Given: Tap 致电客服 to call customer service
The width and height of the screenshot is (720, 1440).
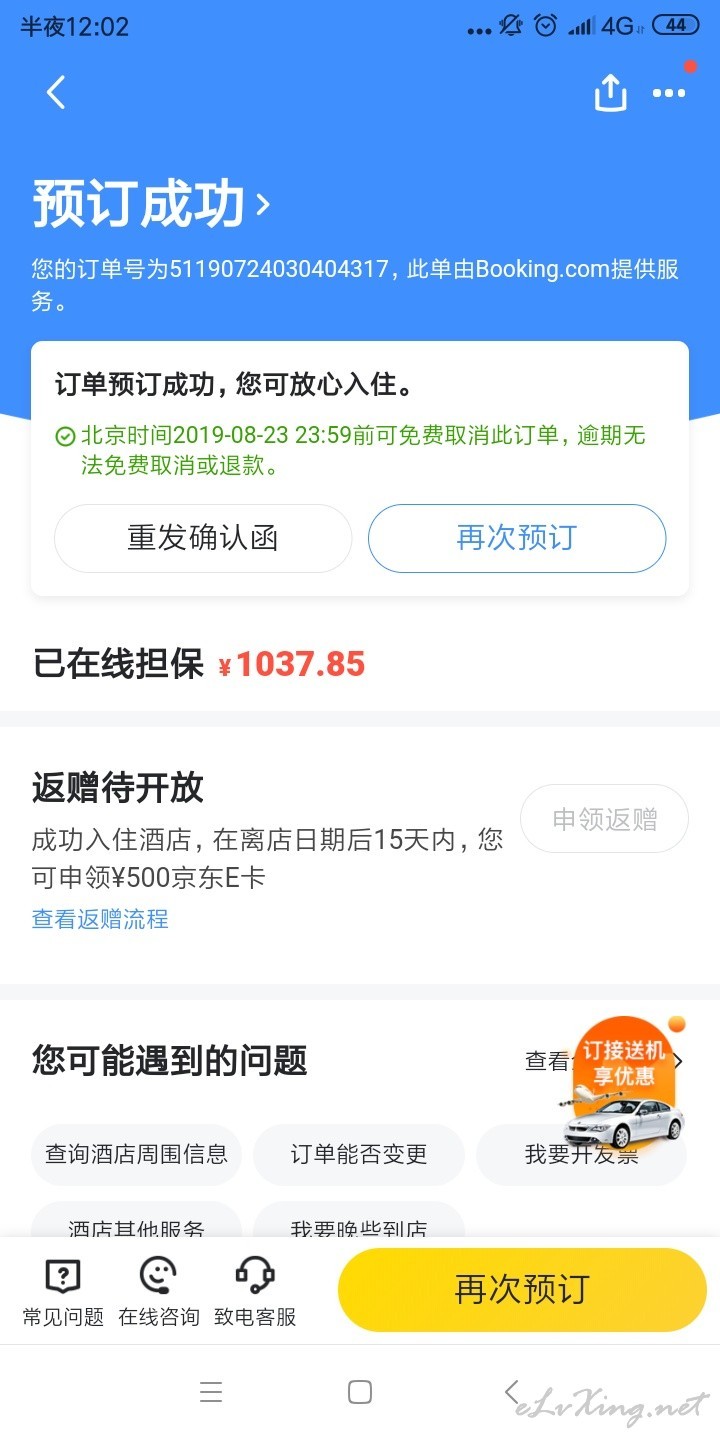Looking at the screenshot, I should point(255,1291).
